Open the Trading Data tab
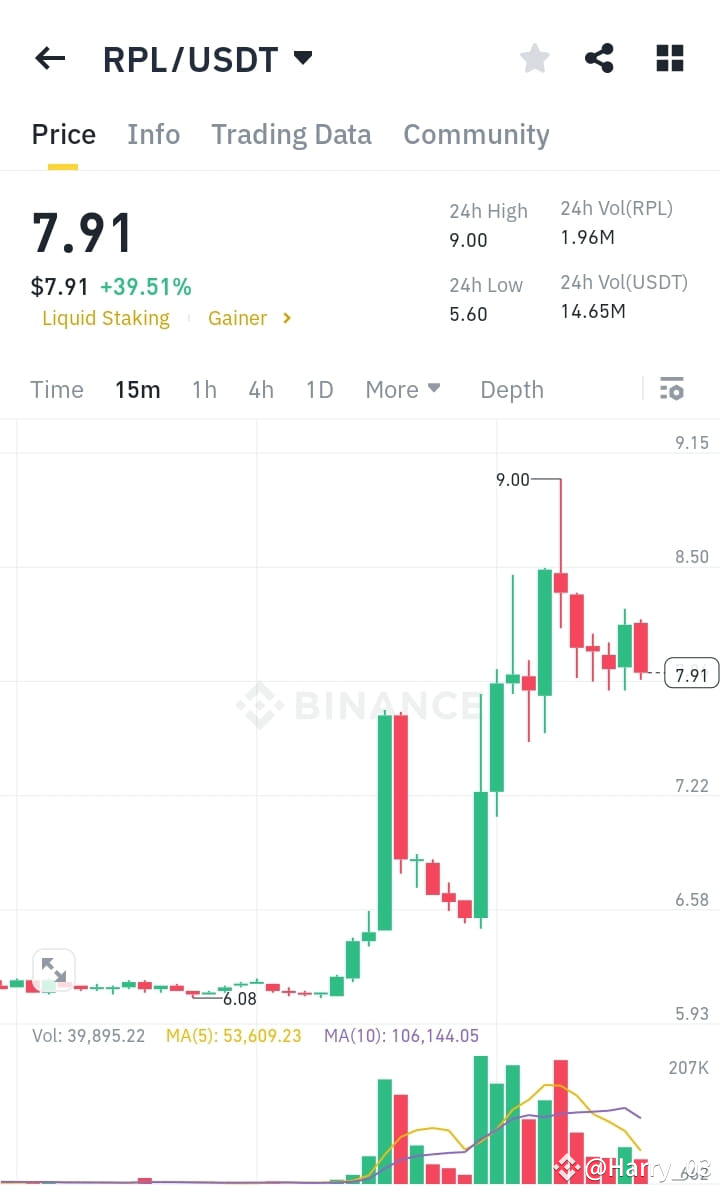 pos(291,134)
